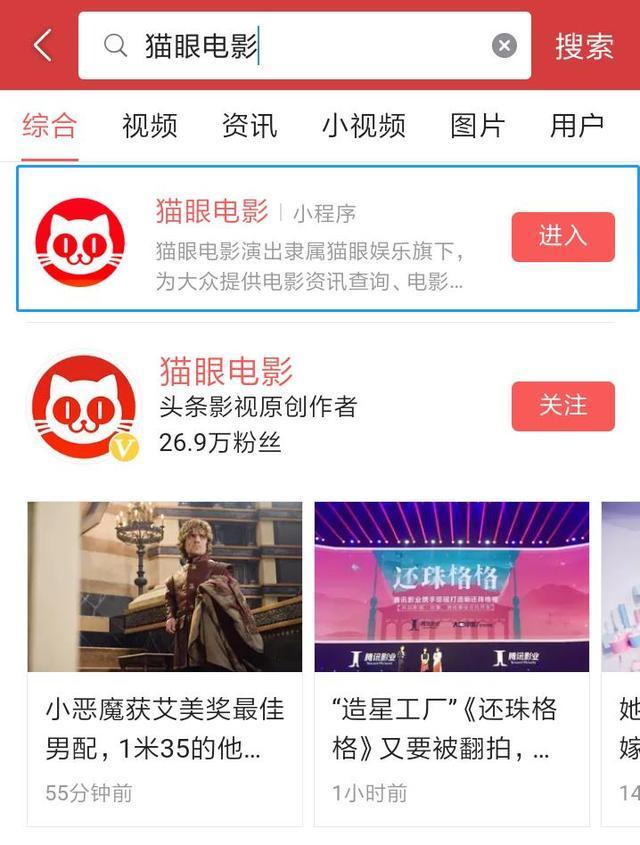This screenshot has width=640, height=845.
Task: Open the 小恶魔获艾美奖最佳男配 article card
Action: point(165,660)
